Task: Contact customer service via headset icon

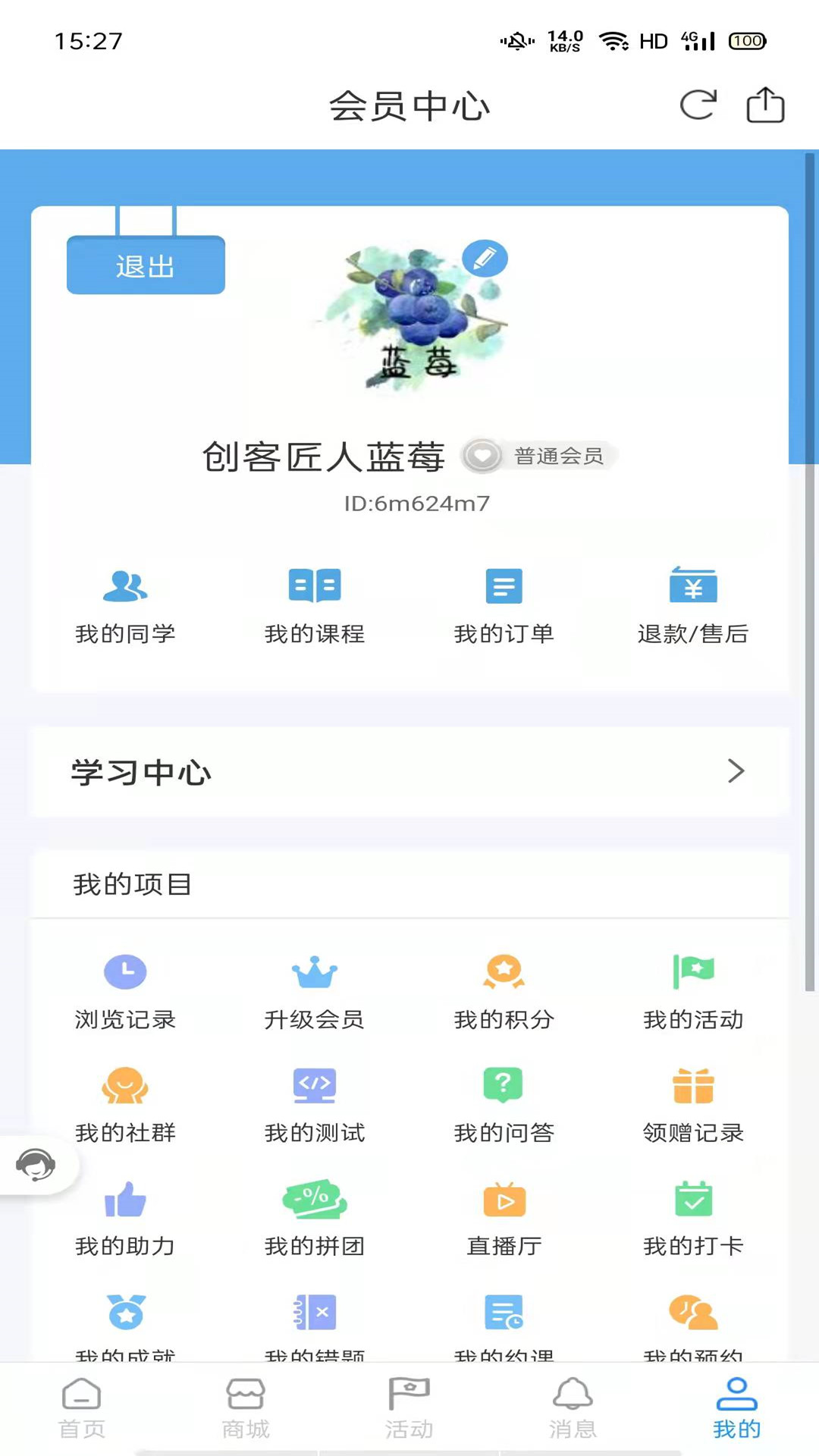Action: coord(36,1165)
